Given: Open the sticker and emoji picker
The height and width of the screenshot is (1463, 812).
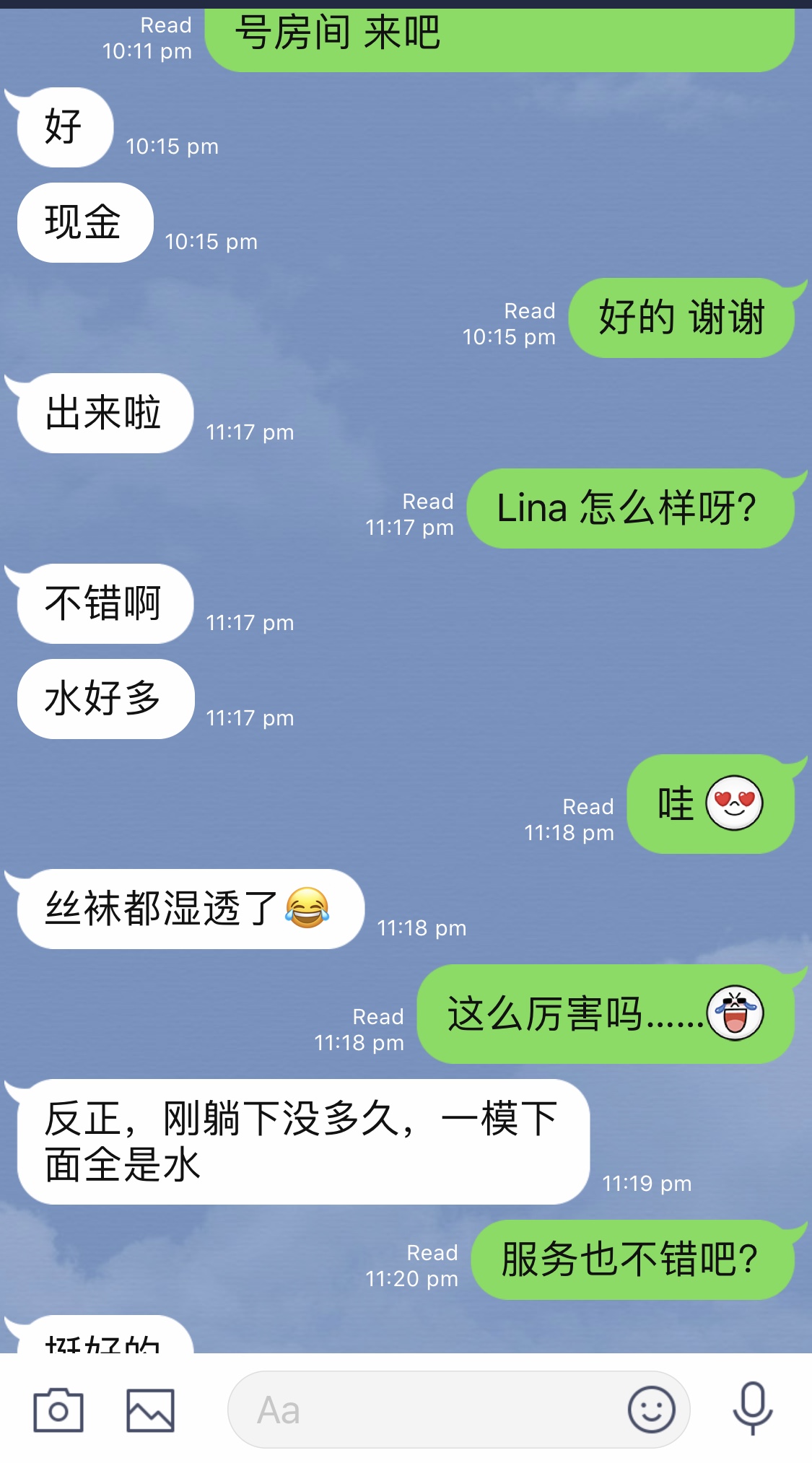Looking at the screenshot, I should click(651, 1410).
